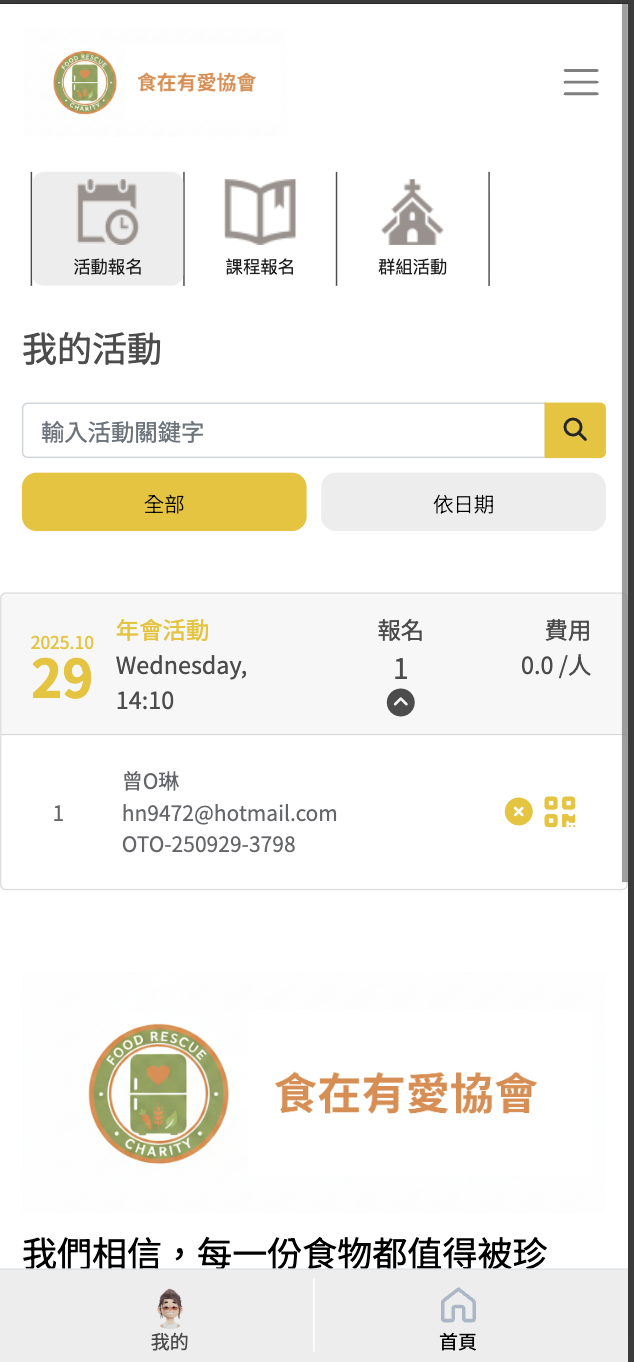Show 全部 activities

164,502
